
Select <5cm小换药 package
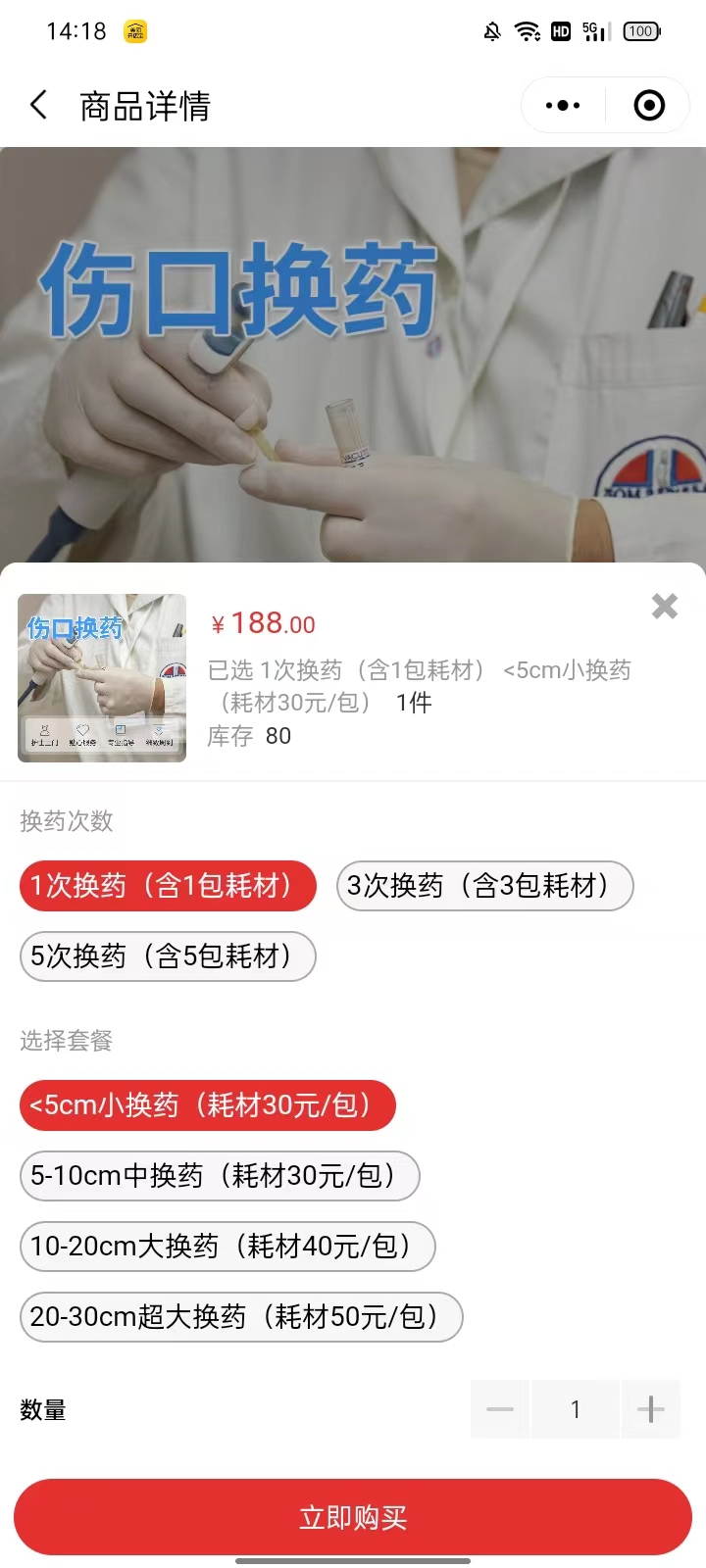point(207,1105)
